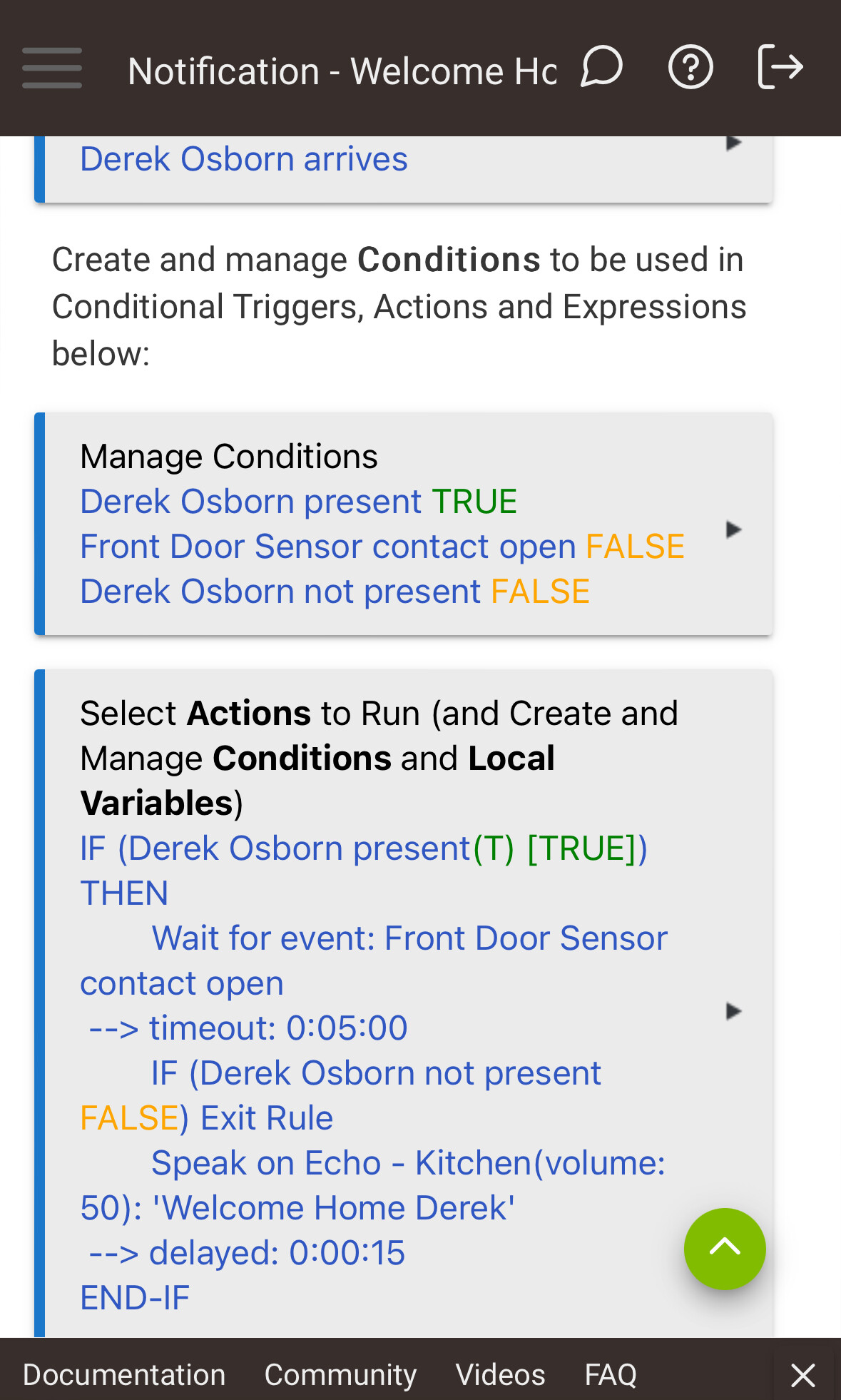
Task: Open the help question mark icon
Action: pyautogui.click(x=690, y=67)
